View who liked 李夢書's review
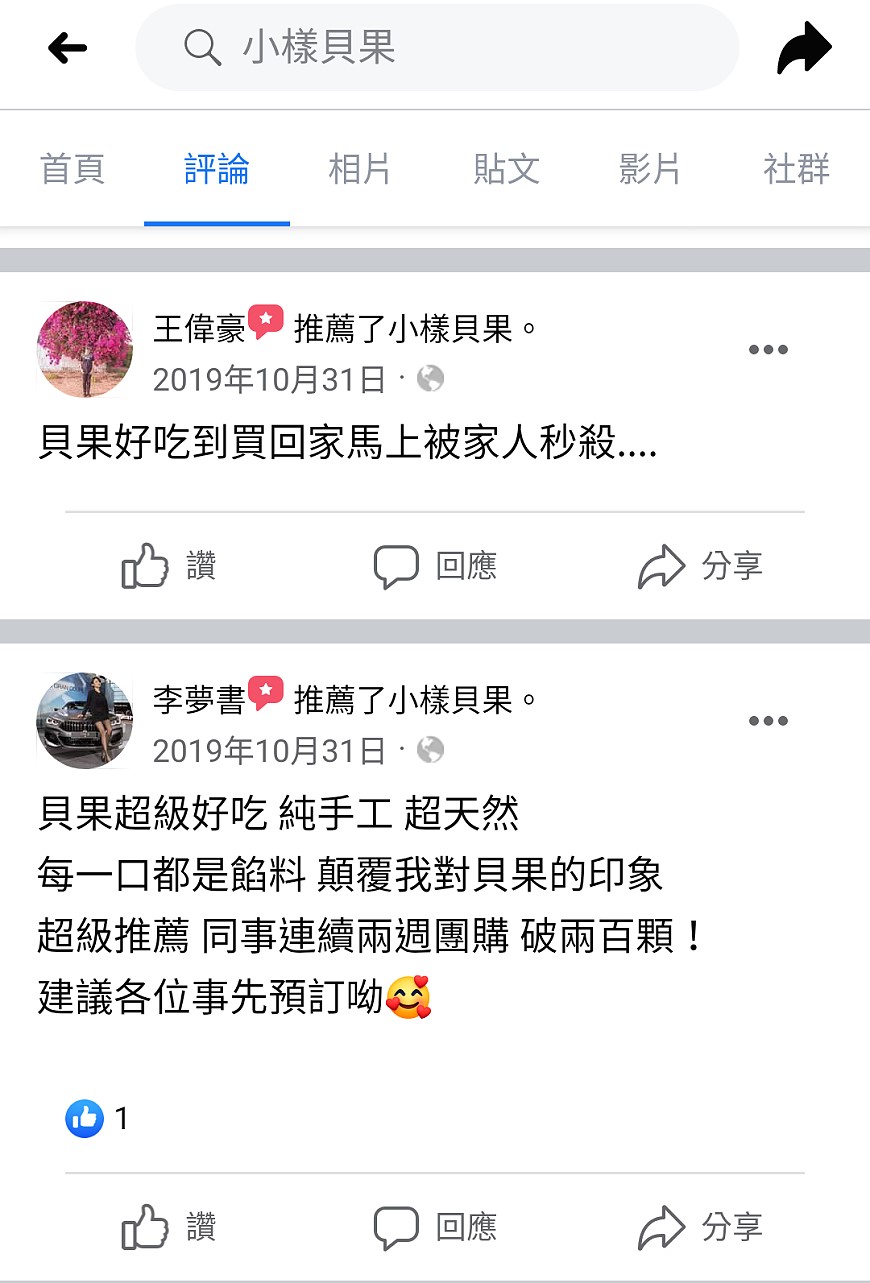870x1283 pixels. coord(97,1118)
